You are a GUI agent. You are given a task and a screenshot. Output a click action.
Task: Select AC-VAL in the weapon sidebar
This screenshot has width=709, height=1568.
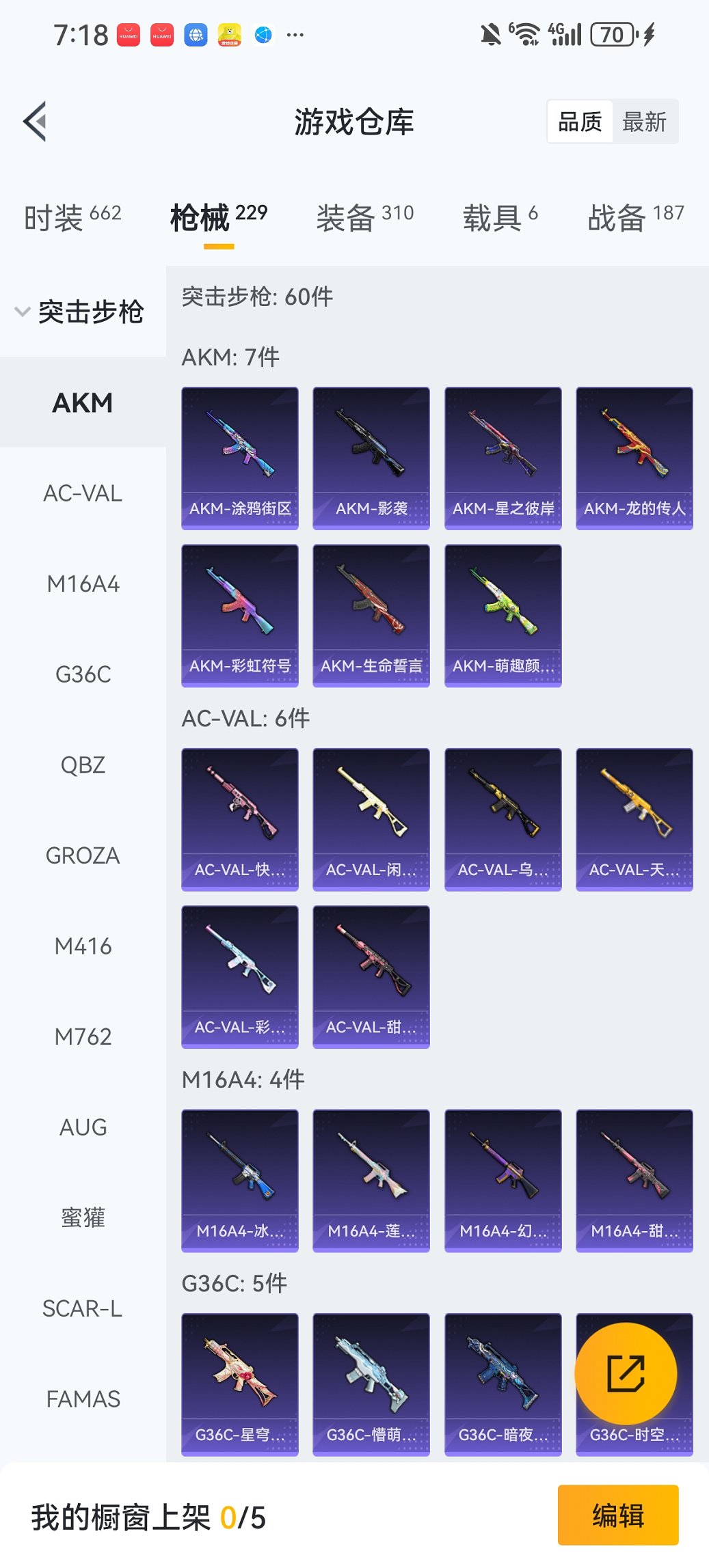coord(83,493)
